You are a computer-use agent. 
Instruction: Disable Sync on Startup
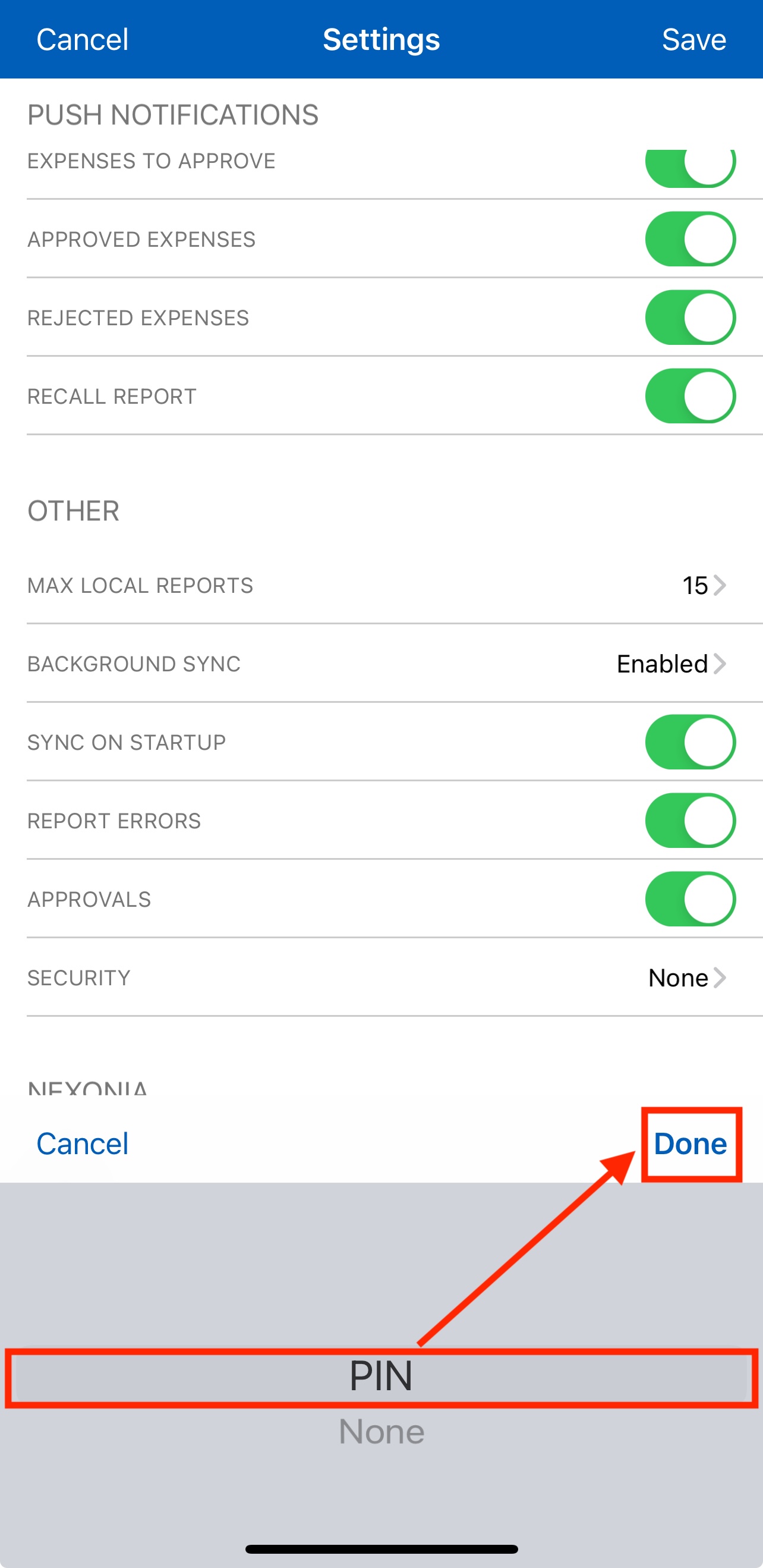tap(690, 742)
